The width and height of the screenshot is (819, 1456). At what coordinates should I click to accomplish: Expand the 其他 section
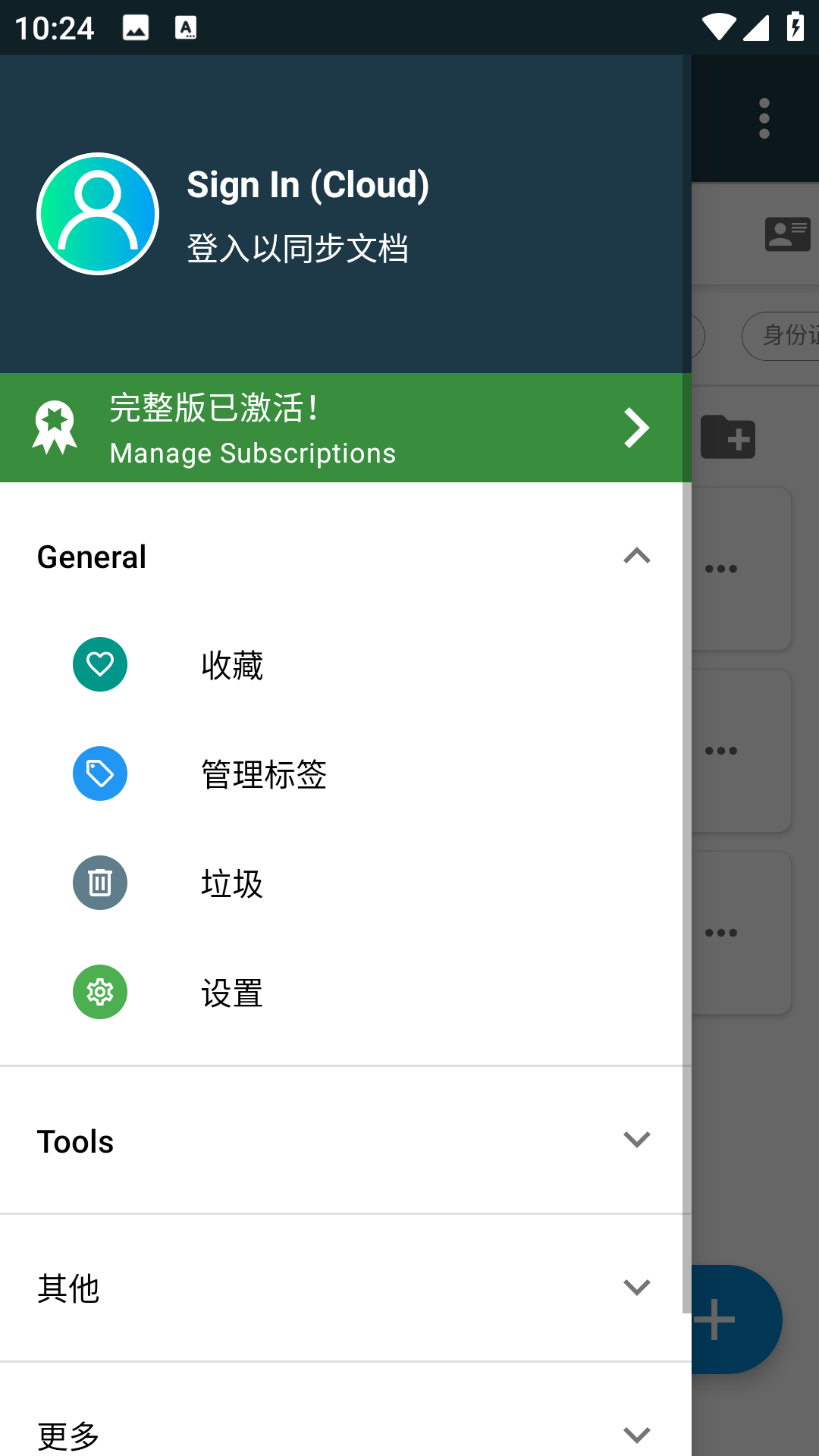point(345,1288)
